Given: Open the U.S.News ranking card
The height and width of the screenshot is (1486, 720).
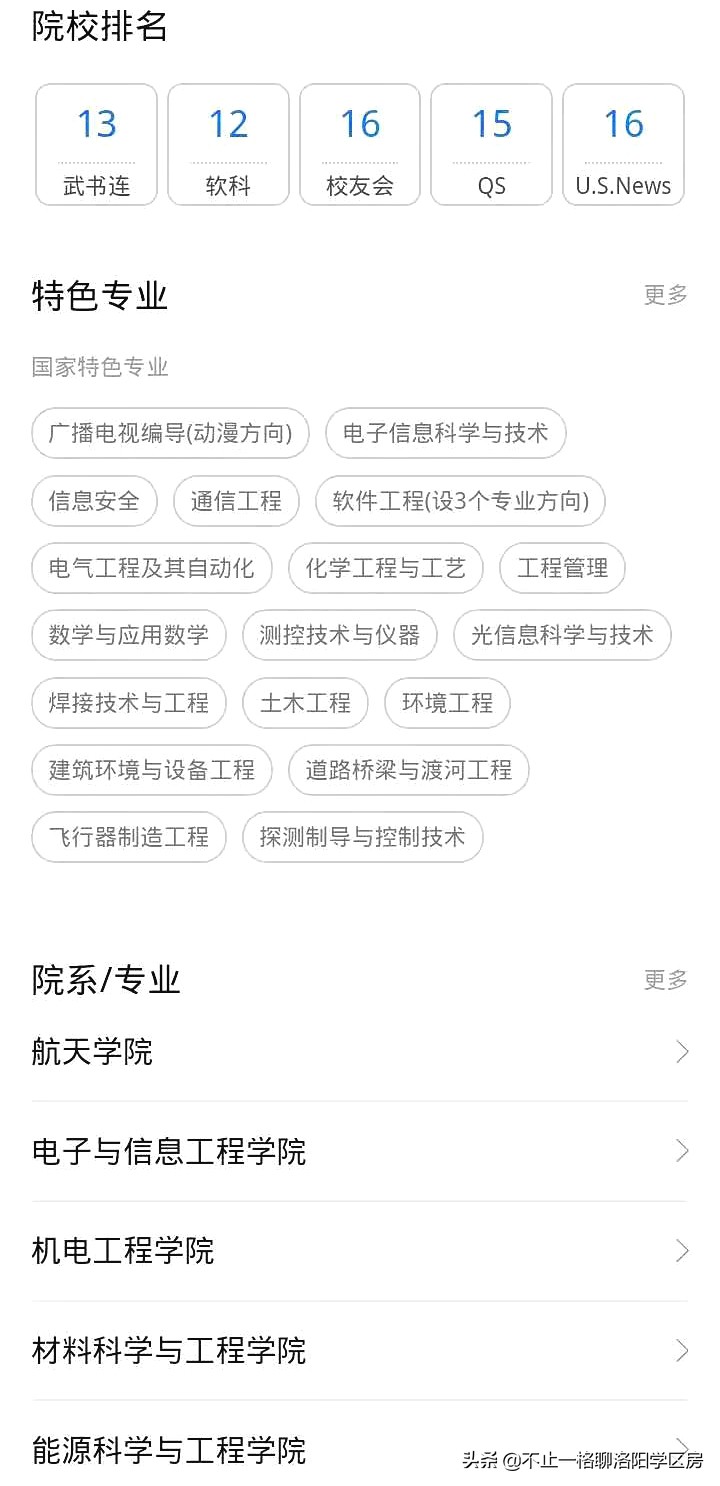Looking at the screenshot, I should (623, 144).
